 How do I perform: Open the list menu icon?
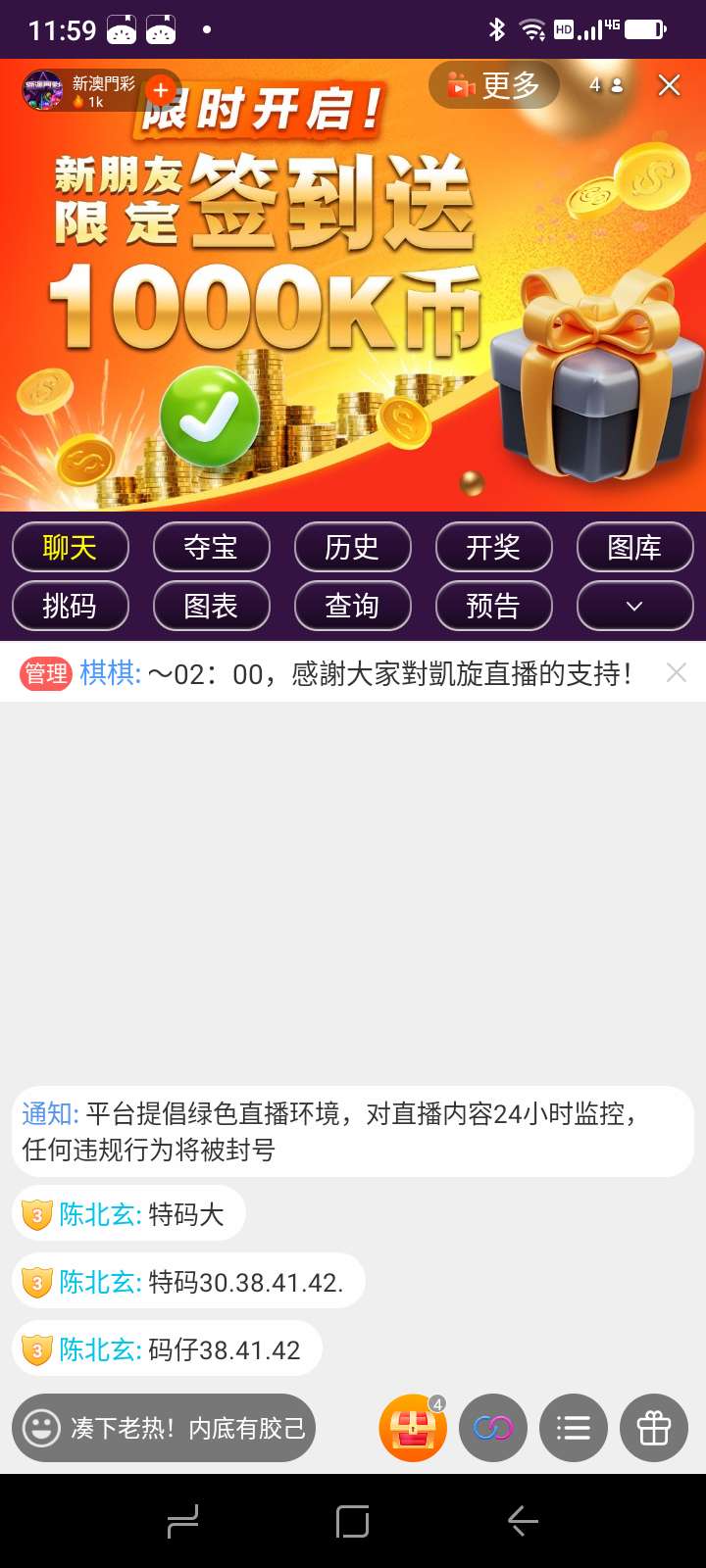(574, 1428)
